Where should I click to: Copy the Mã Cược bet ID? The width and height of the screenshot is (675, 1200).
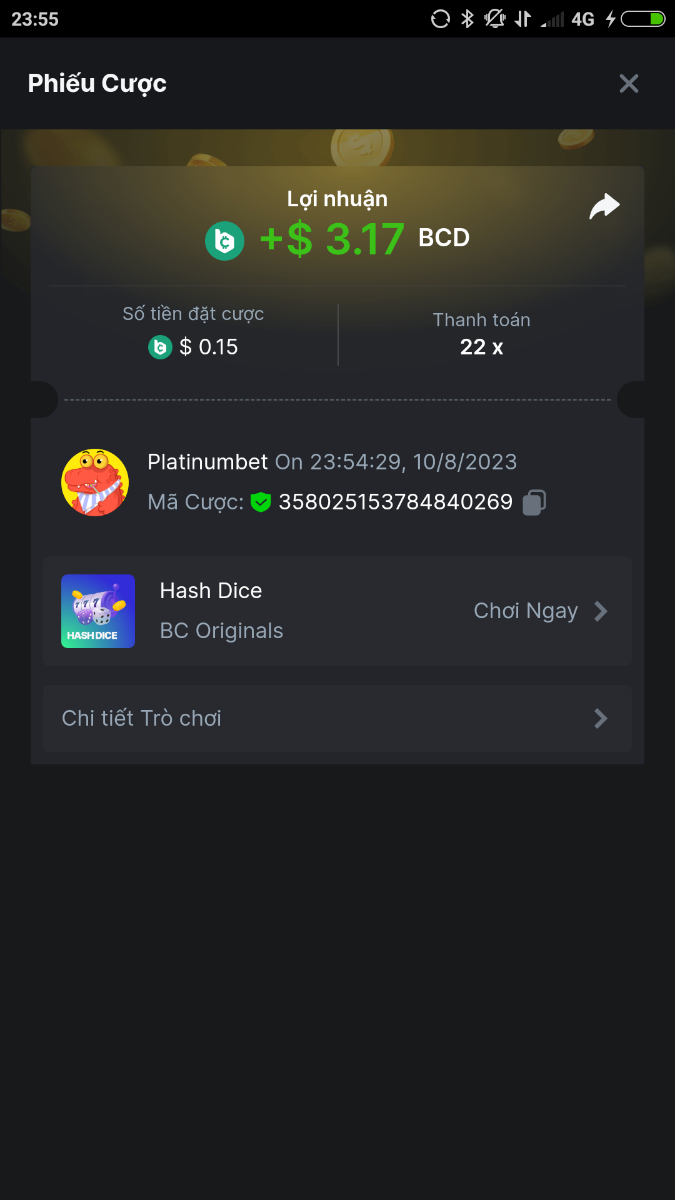tap(534, 502)
